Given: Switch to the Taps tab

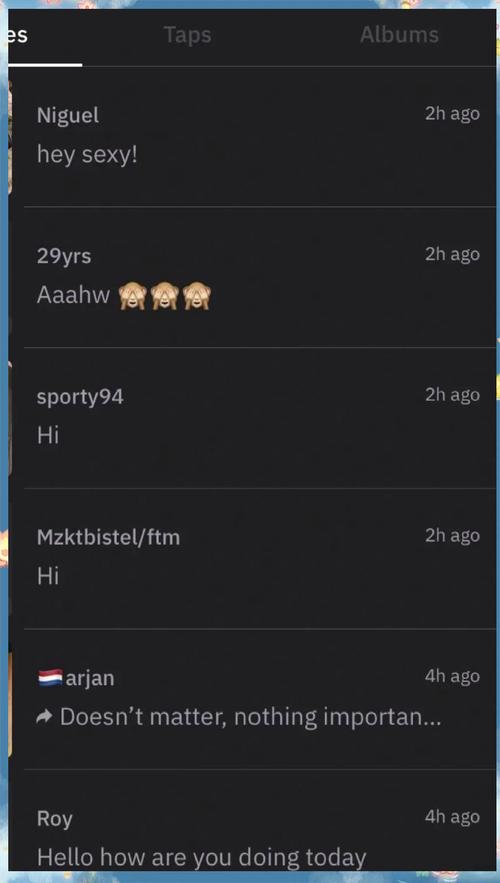Looking at the screenshot, I should pos(188,35).
